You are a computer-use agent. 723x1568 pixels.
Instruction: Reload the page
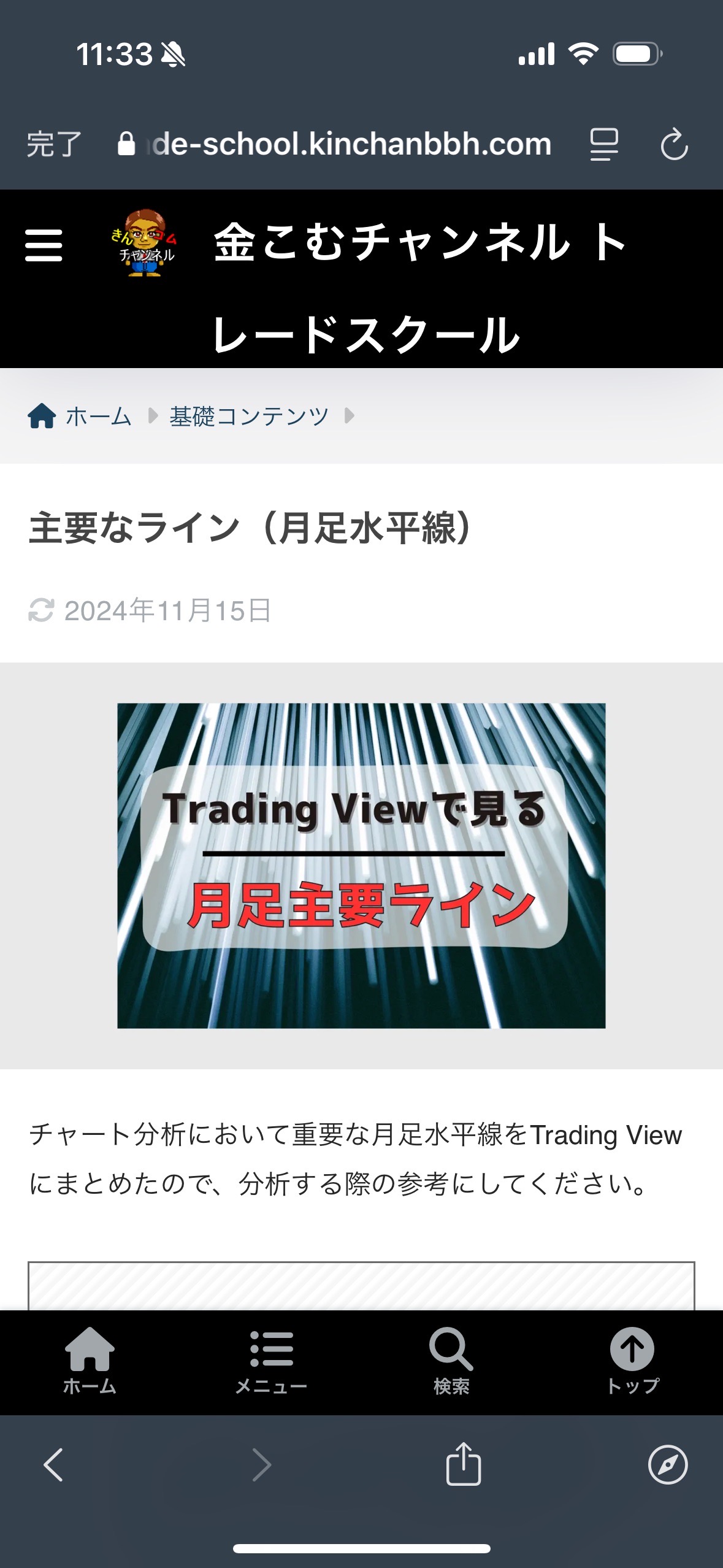tap(674, 144)
